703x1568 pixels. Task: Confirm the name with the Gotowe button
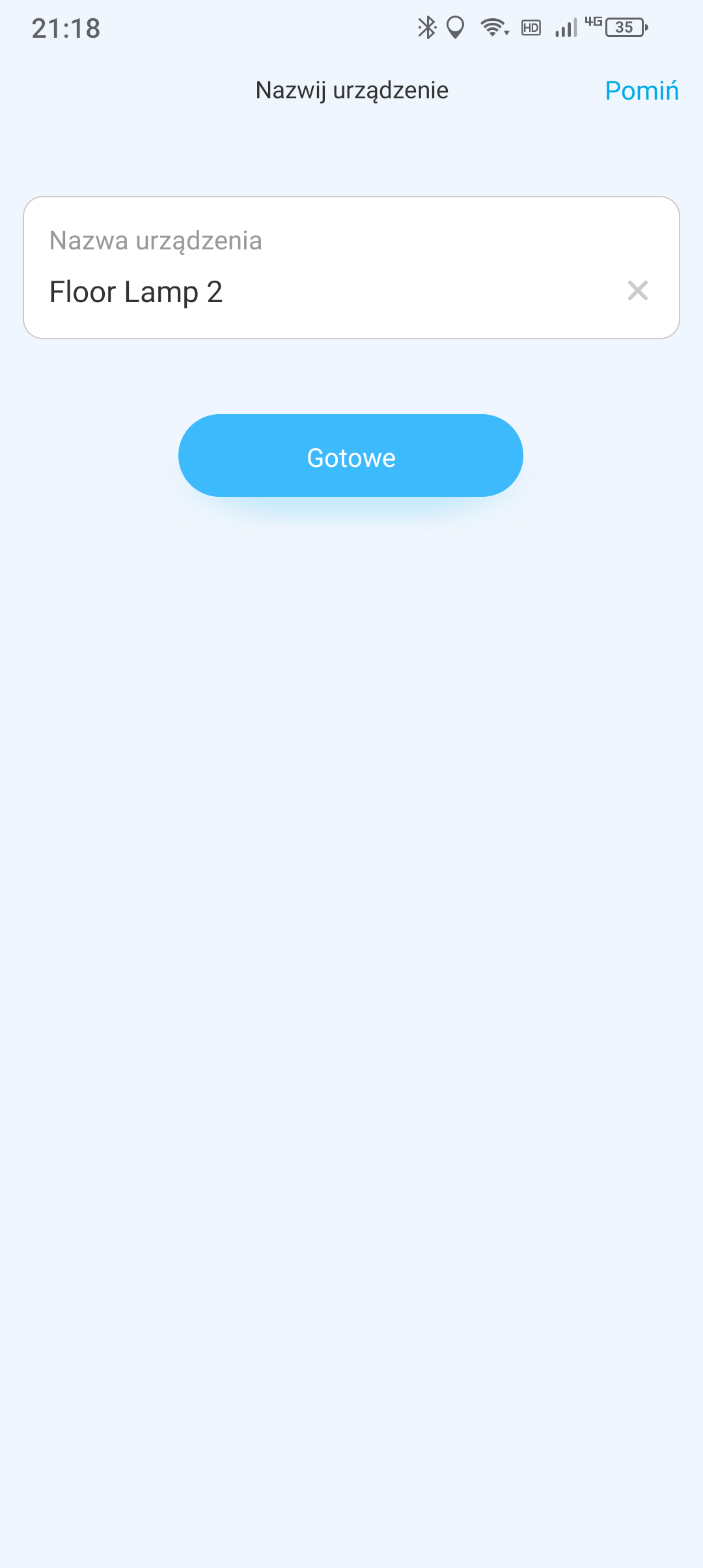point(351,455)
